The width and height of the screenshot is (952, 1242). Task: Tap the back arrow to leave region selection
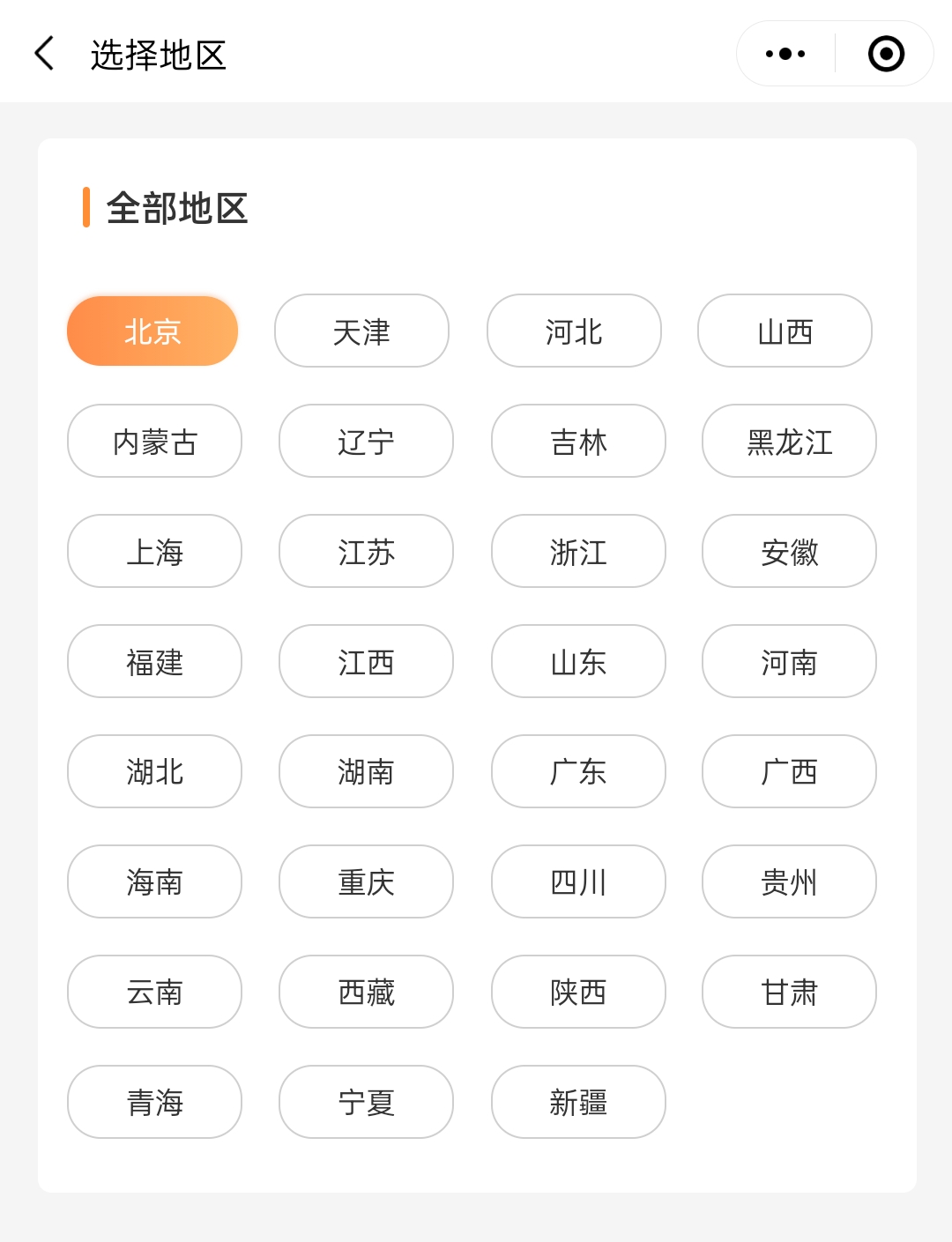point(44,53)
